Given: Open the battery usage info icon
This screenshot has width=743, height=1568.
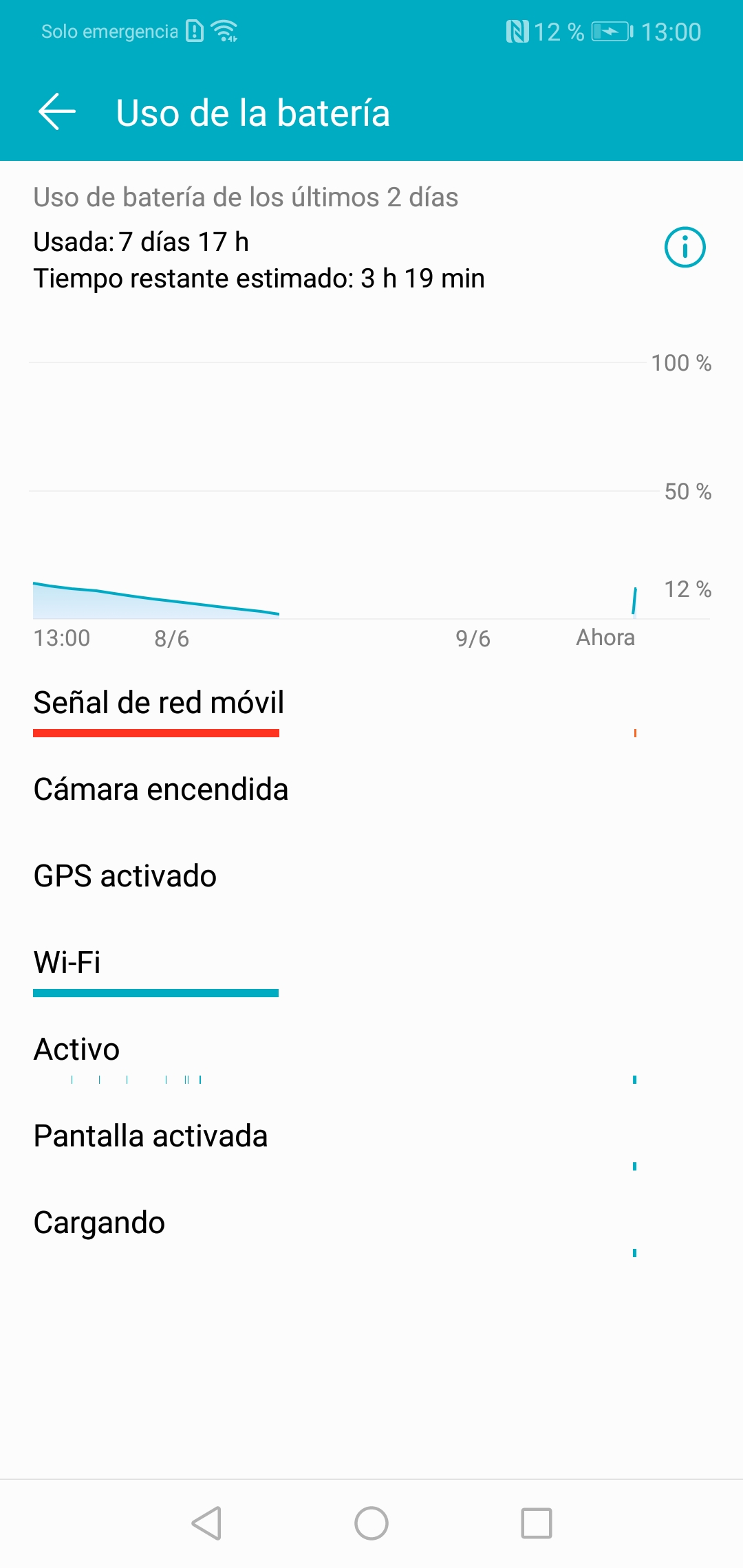Looking at the screenshot, I should click(x=685, y=247).
